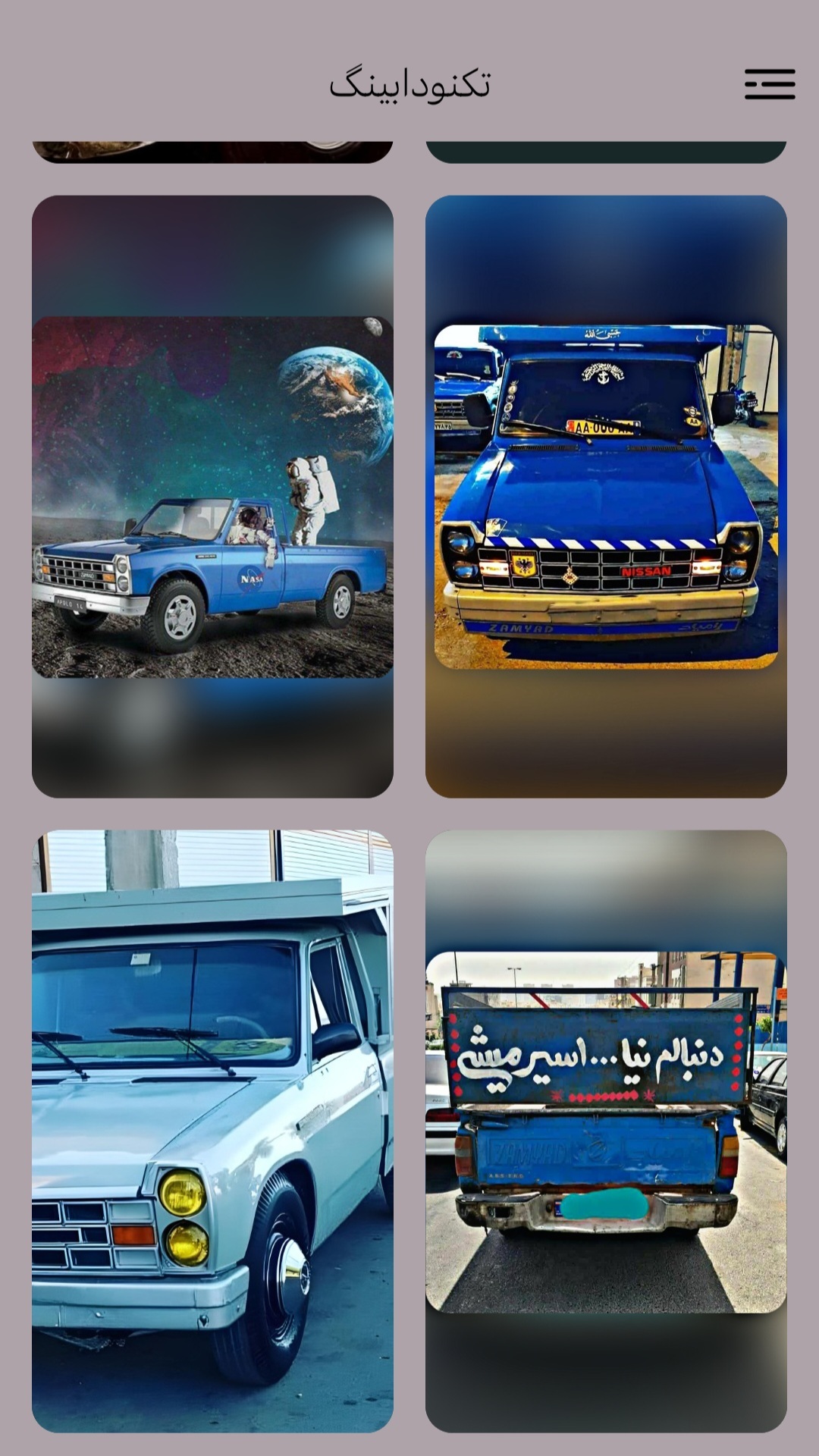Open the astronaut pickup wallpaper
This screenshot has height=1456, width=819.
[212, 497]
